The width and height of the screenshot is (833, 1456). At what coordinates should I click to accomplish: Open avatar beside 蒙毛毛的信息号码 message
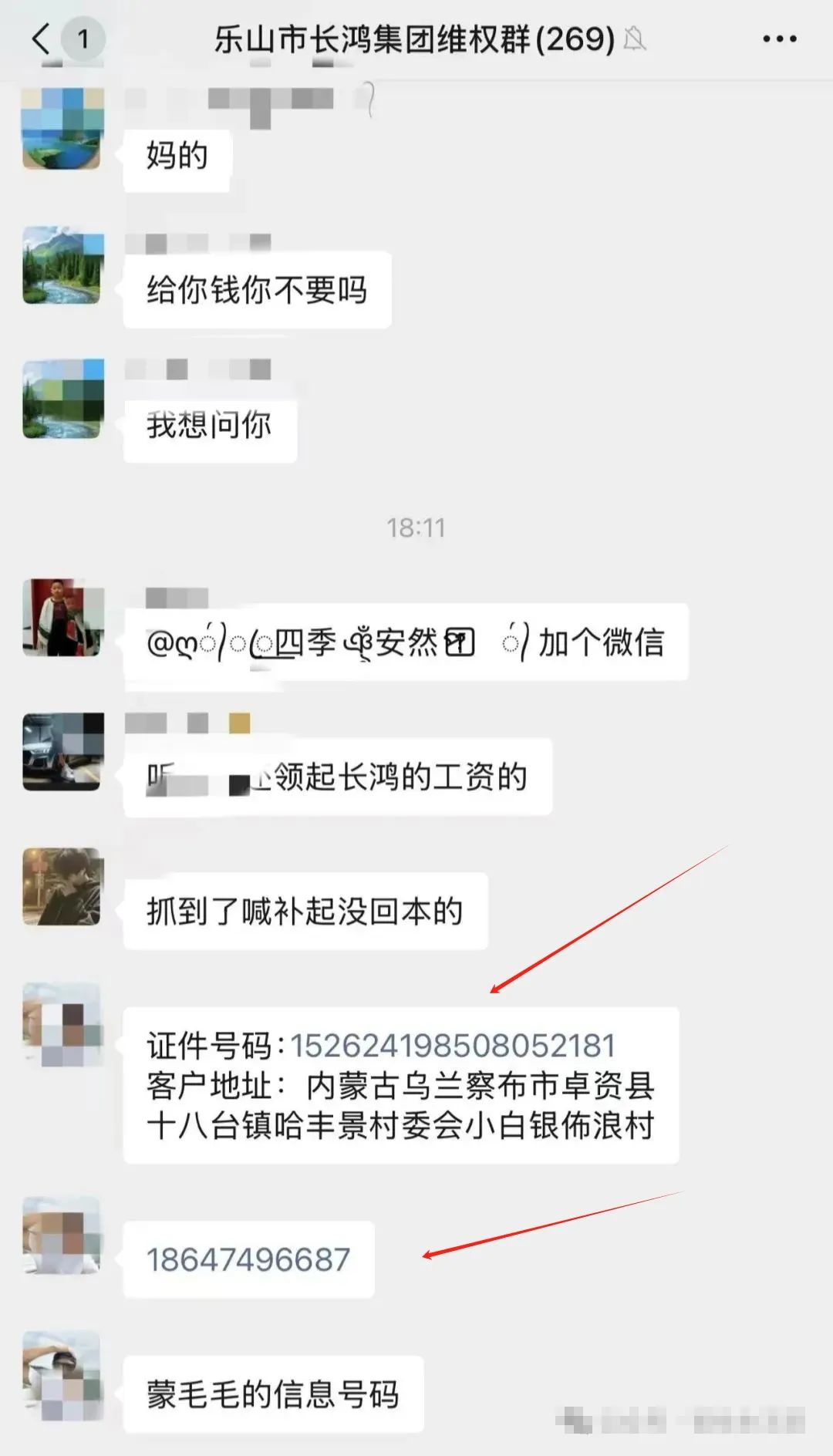click(x=62, y=1374)
